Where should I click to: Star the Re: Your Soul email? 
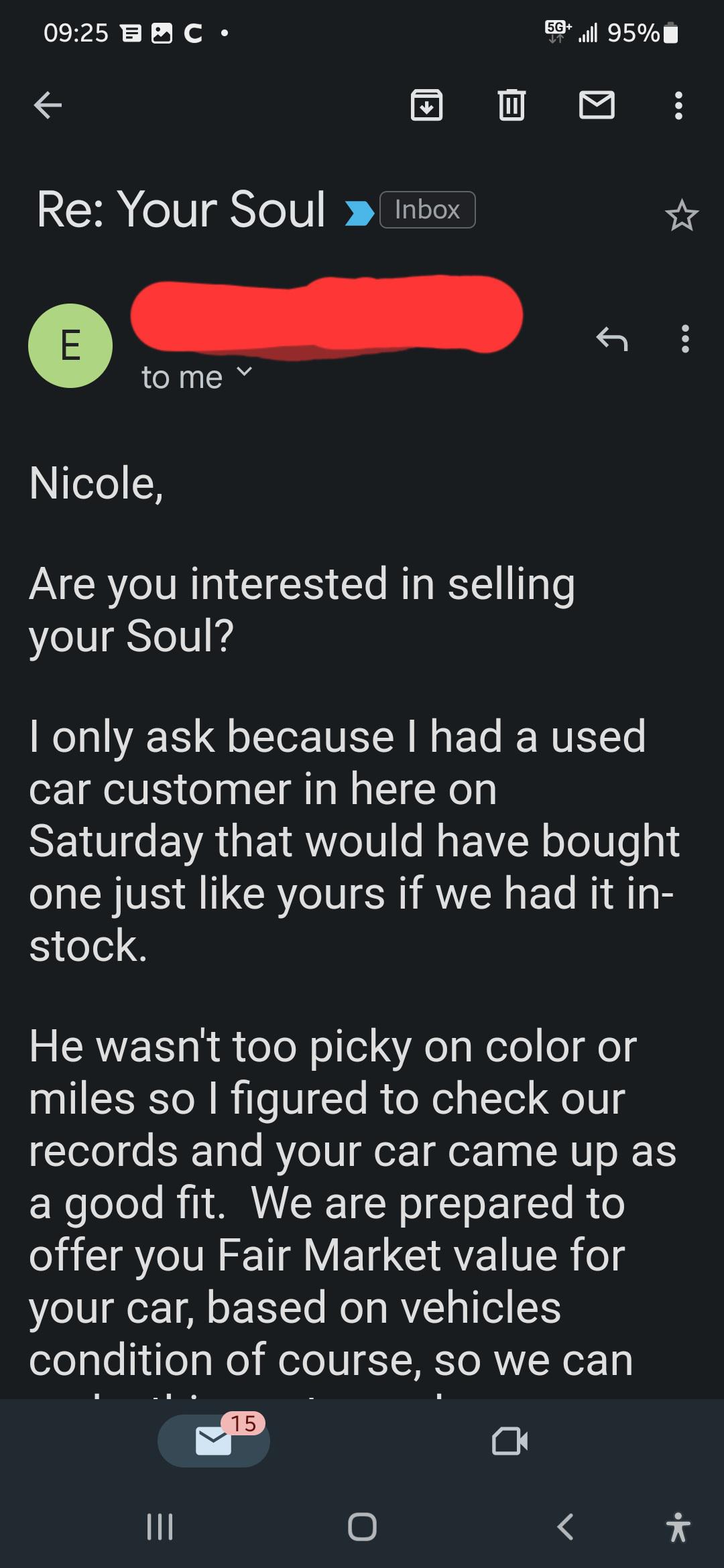click(x=682, y=215)
